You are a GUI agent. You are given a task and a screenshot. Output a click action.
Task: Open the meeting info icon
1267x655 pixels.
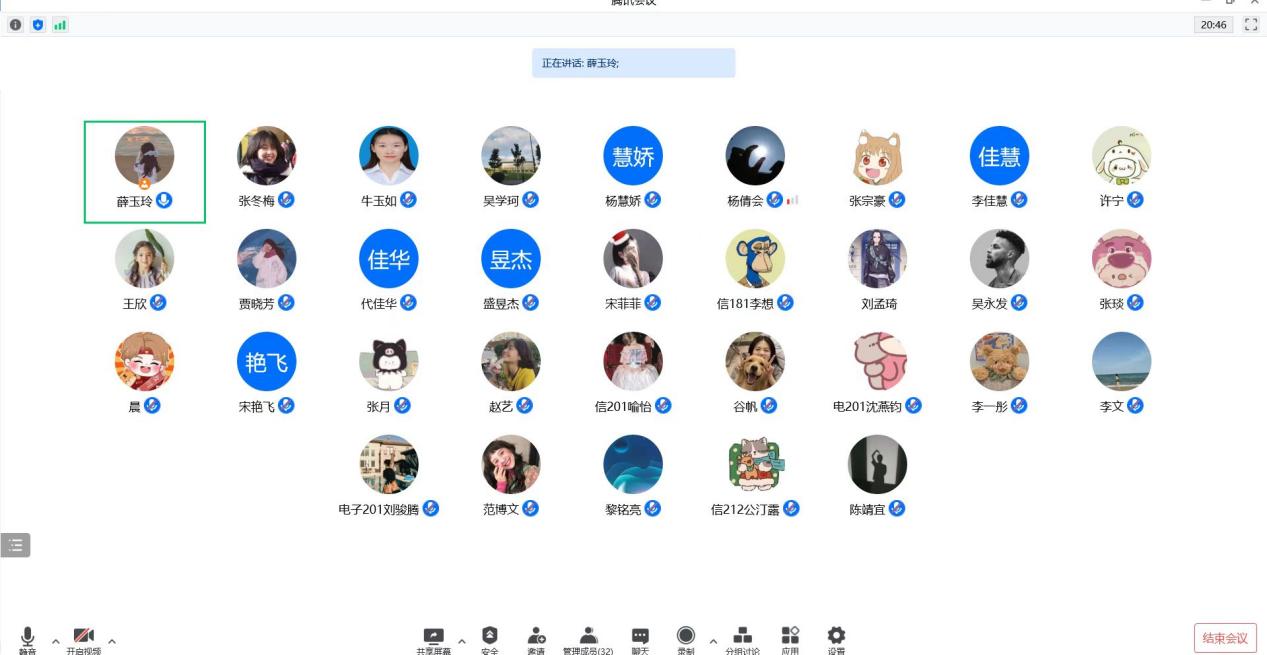(x=15, y=25)
